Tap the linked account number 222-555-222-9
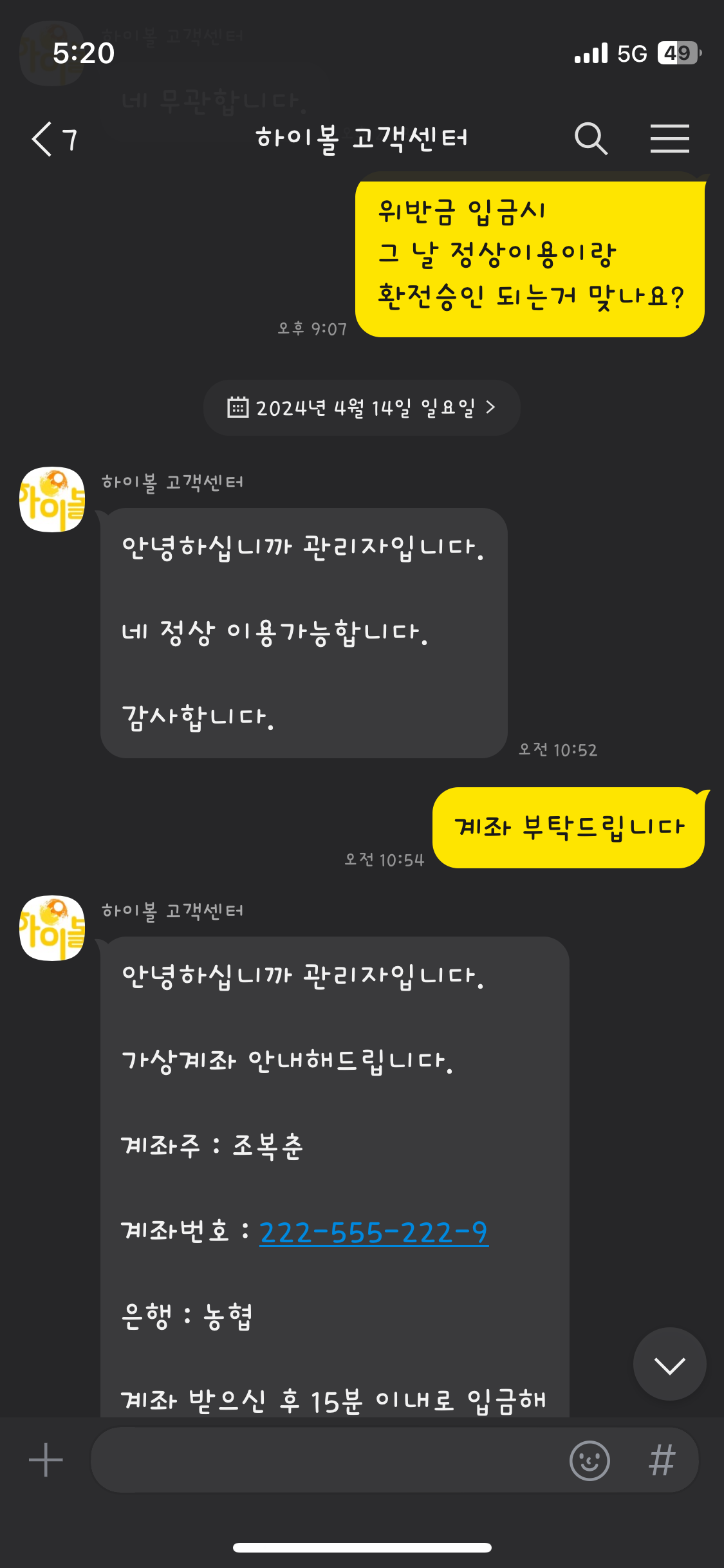724x1568 pixels. (373, 1233)
